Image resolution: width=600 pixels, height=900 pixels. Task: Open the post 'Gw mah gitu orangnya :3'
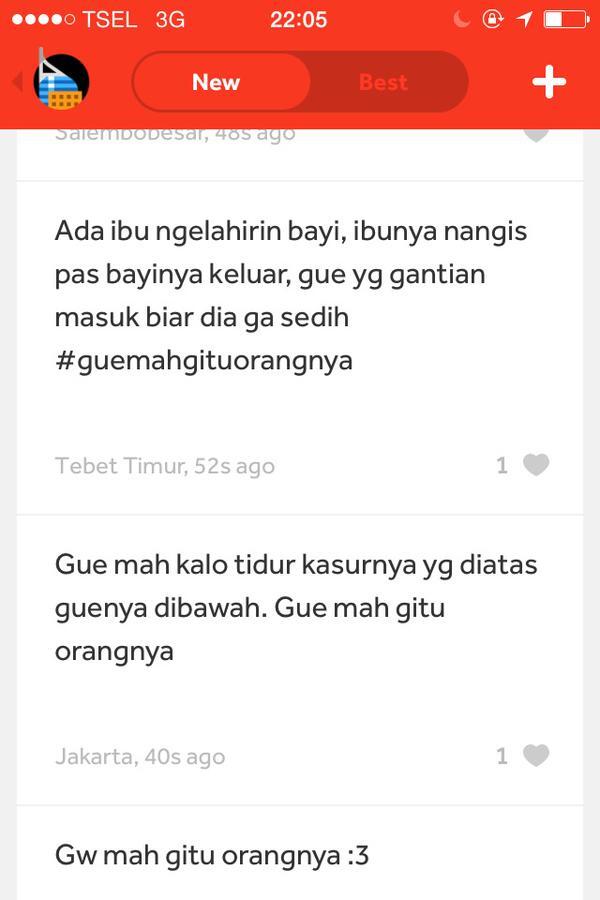click(x=212, y=857)
